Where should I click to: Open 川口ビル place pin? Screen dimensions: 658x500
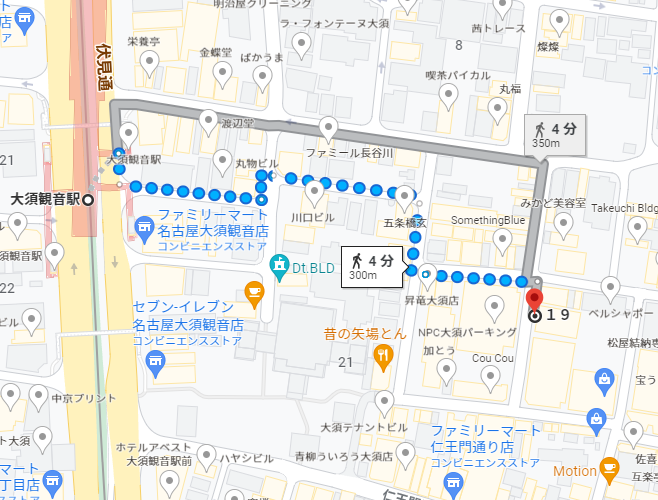click(x=316, y=189)
